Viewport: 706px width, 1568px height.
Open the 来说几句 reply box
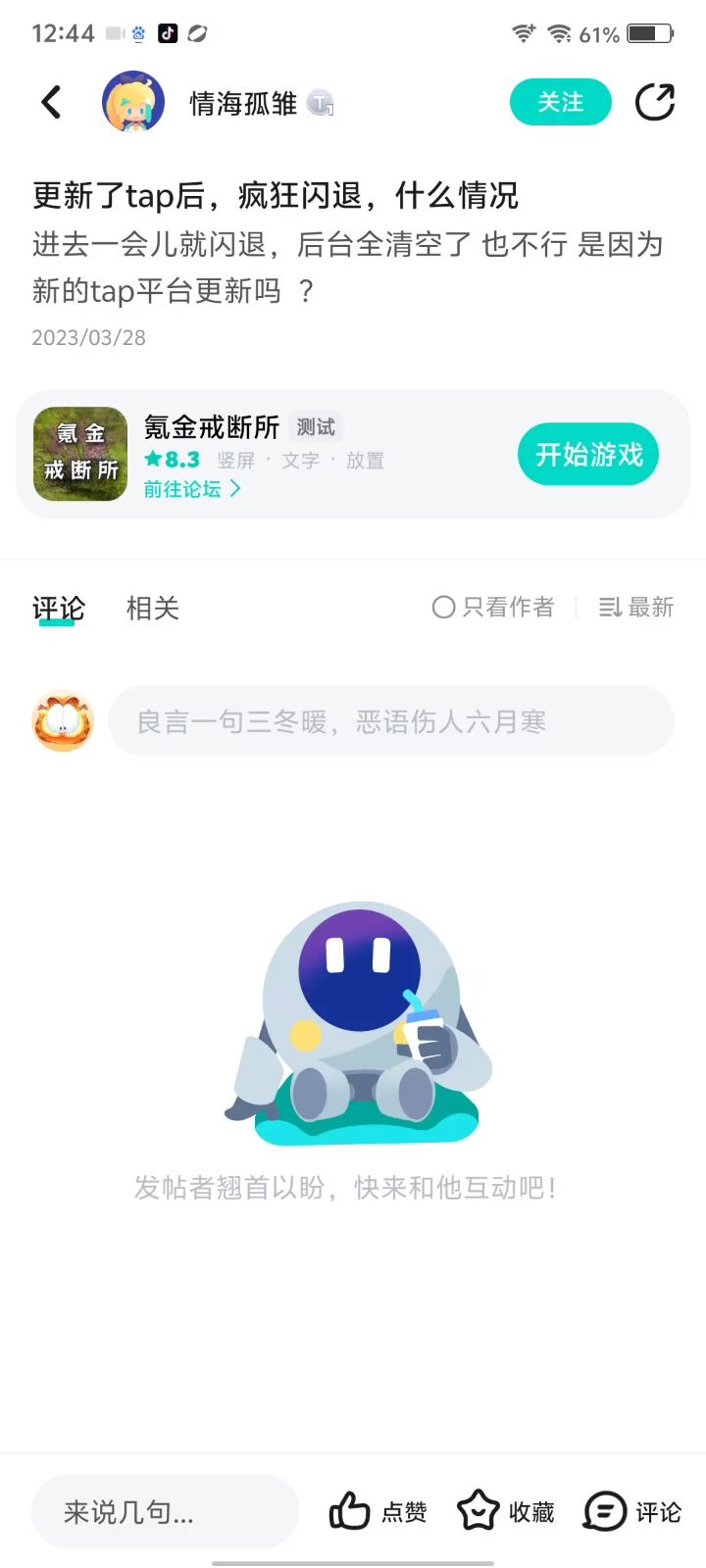coord(165,1512)
